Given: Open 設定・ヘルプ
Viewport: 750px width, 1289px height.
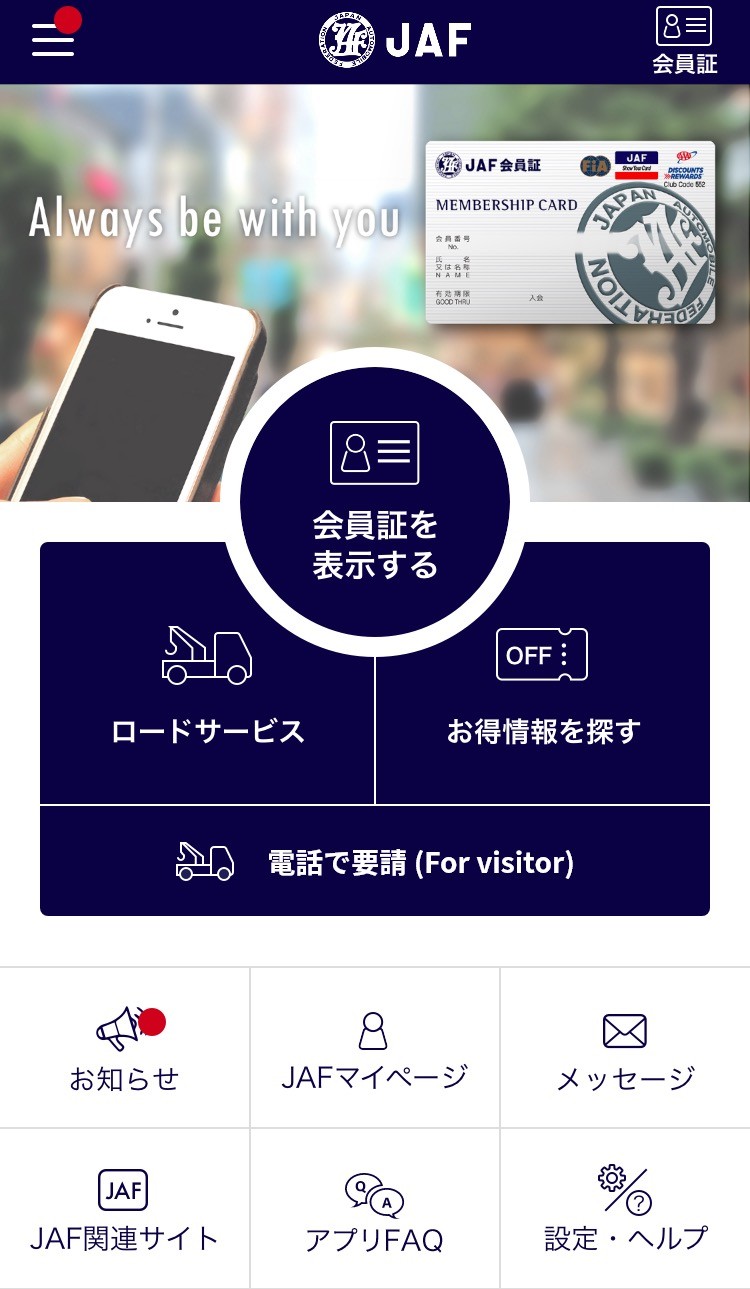Looking at the screenshot, I should tap(625, 1210).
